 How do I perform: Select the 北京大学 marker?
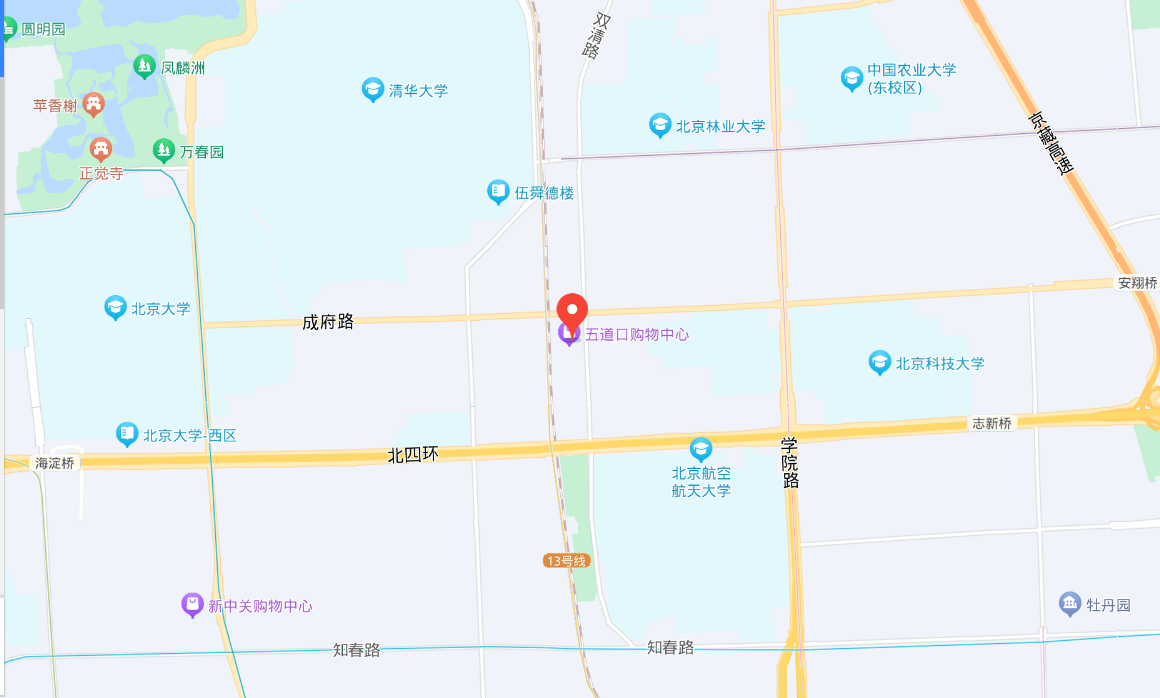(116, 308)
